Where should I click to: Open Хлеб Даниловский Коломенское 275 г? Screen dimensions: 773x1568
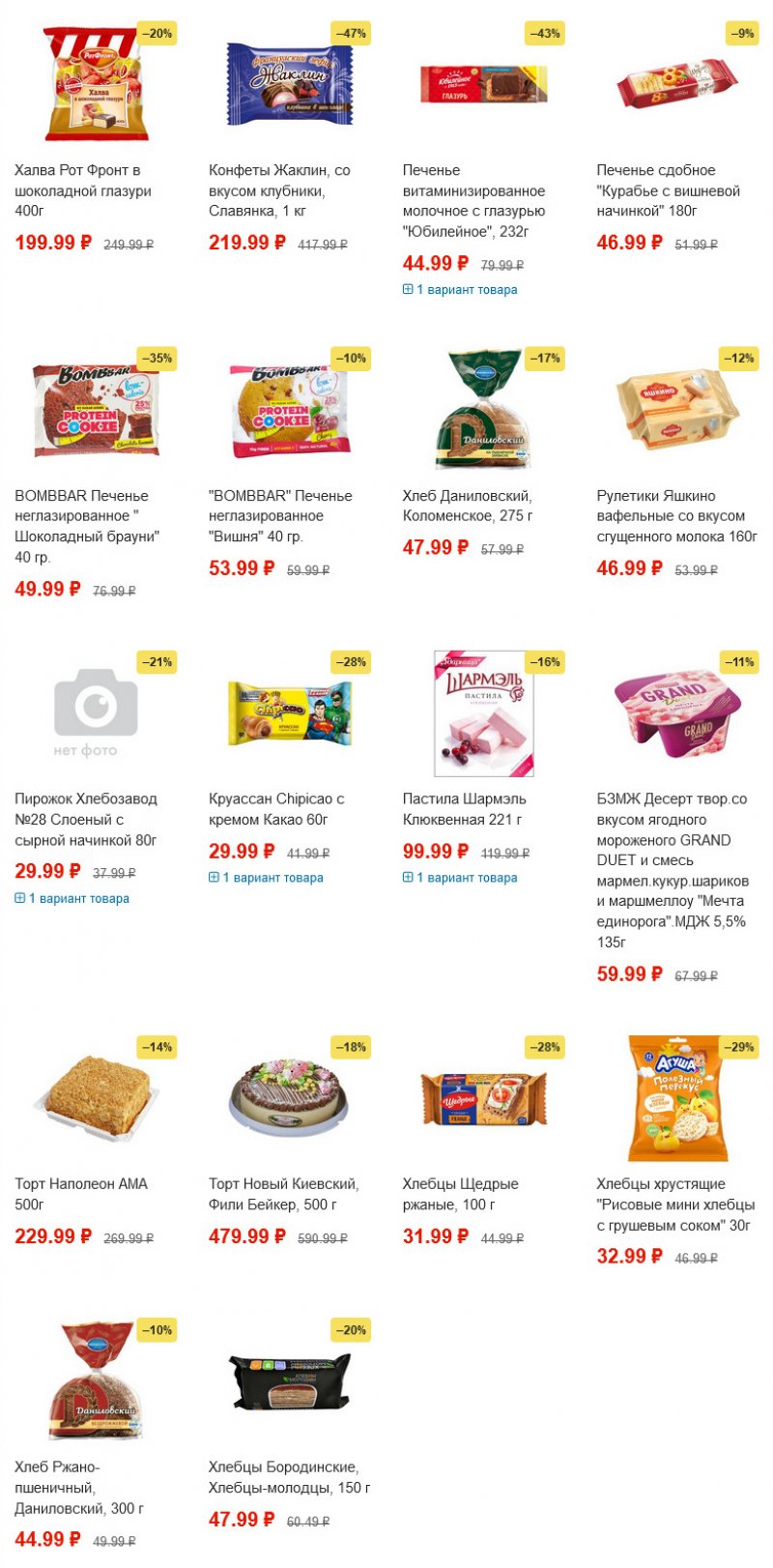tap(468, 506)
